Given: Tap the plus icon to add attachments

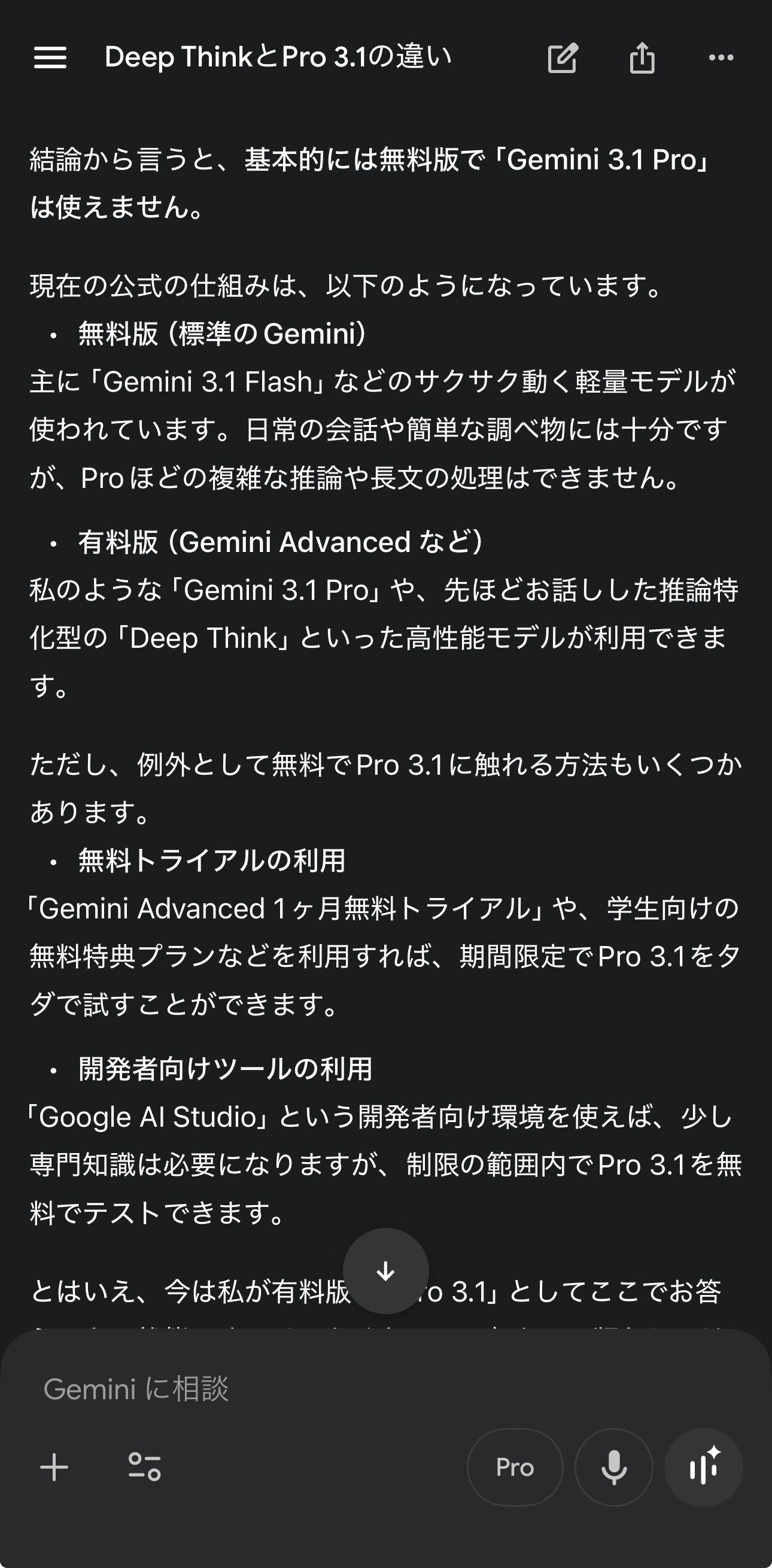Looking at the screenshot, I should click(54, 1467).
